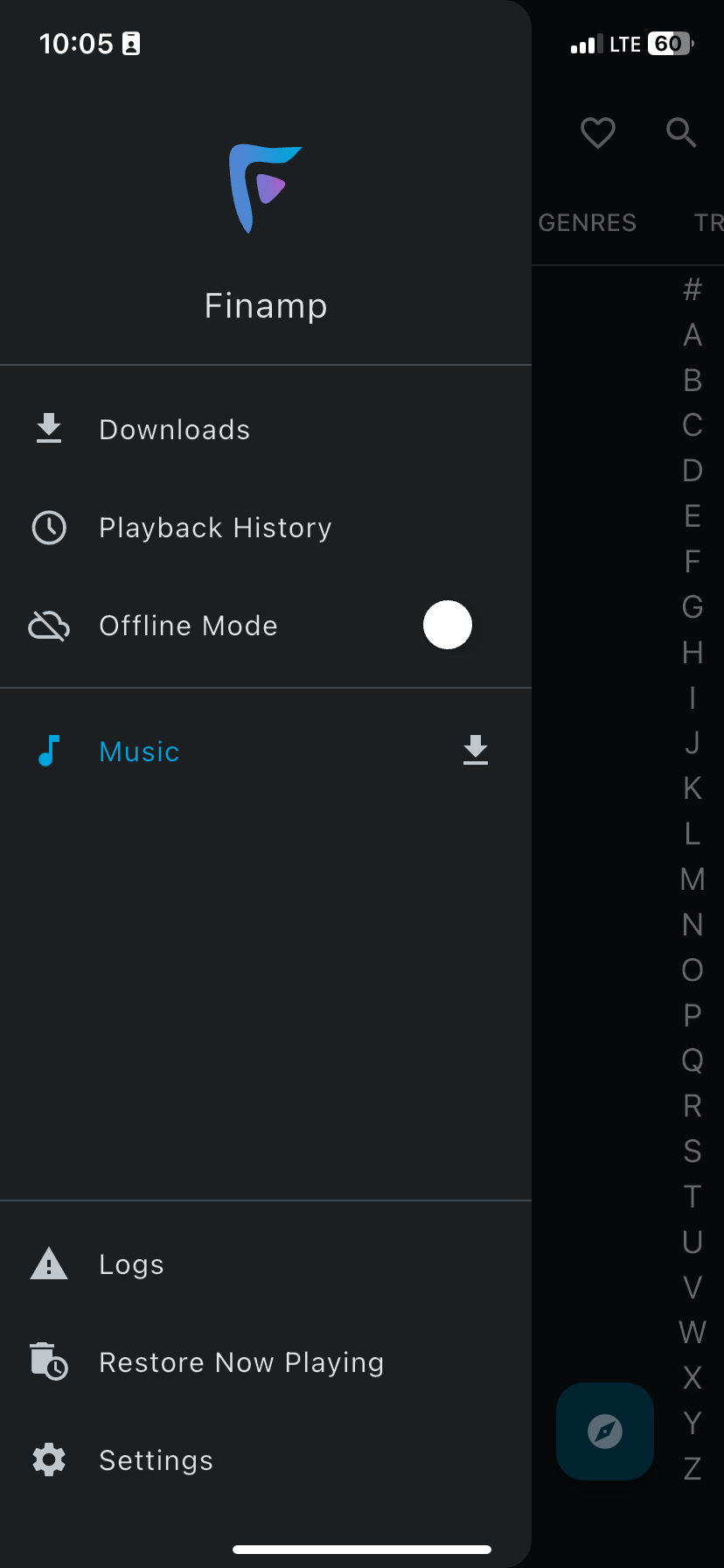Open Settings
Viewport: 724px width, 1568px height.
click(x=156, y=1460)
